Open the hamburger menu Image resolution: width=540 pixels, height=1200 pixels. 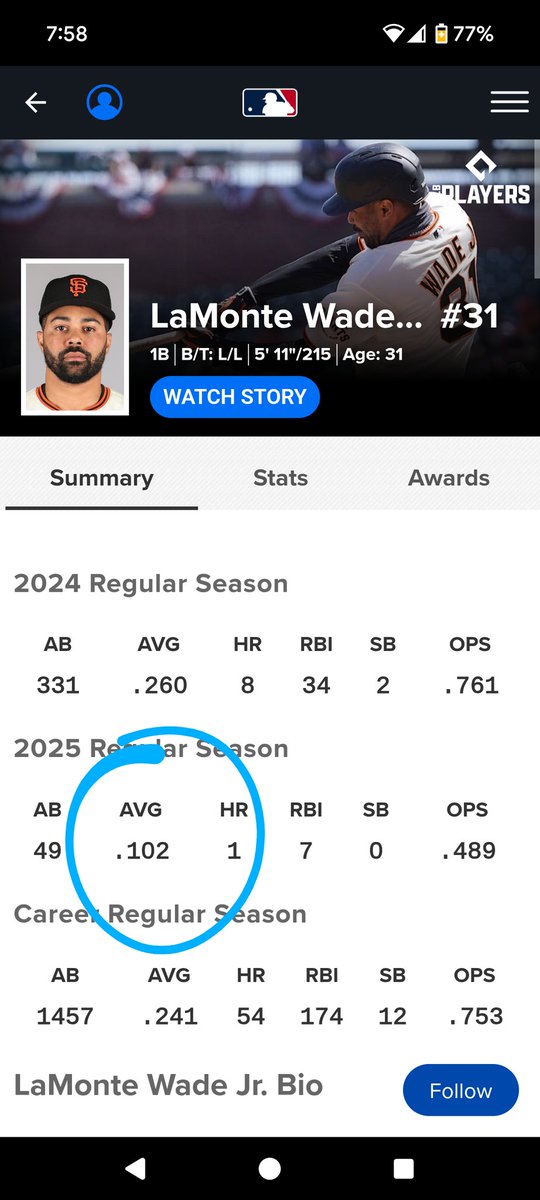coord(509,102)
